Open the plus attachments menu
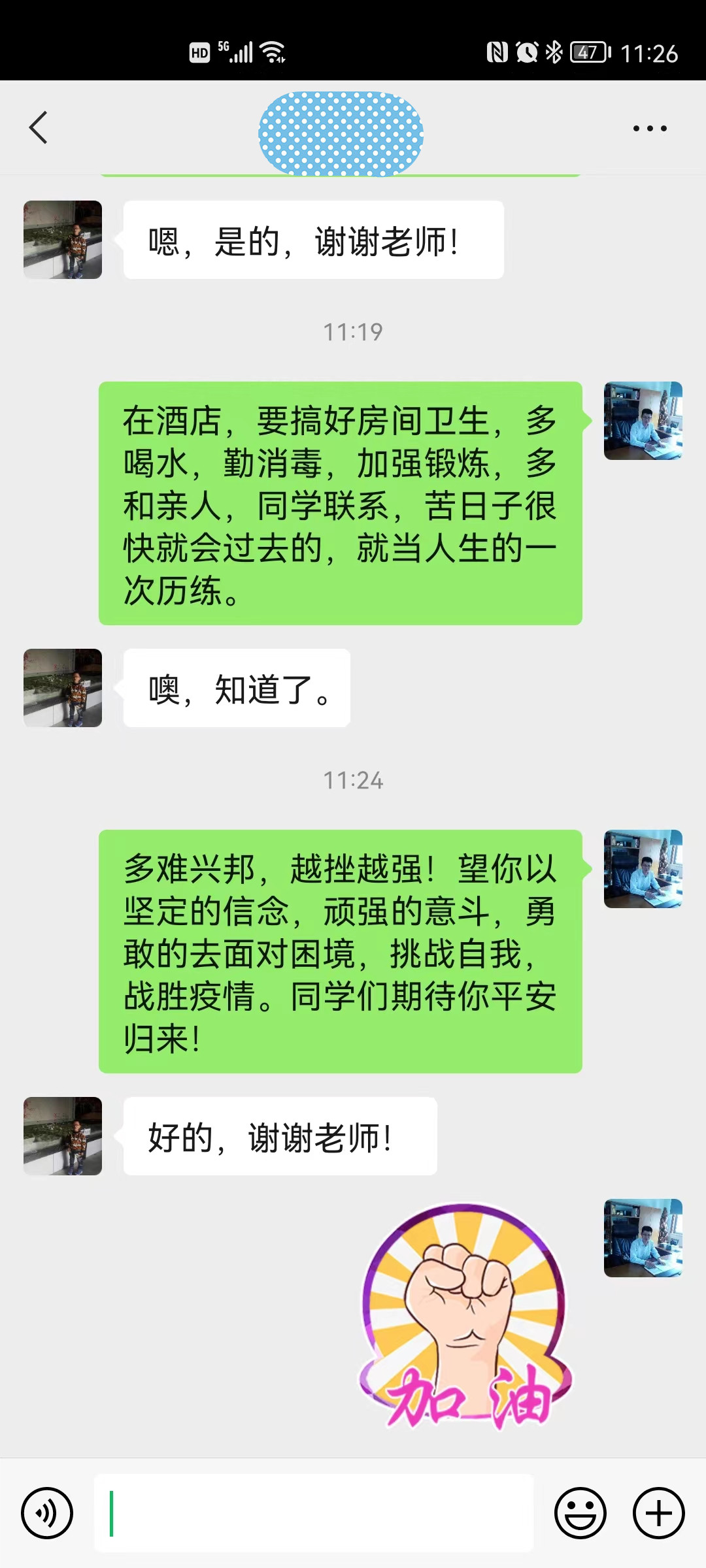This screenshot has height=1568, width=706. [658, 1512]
